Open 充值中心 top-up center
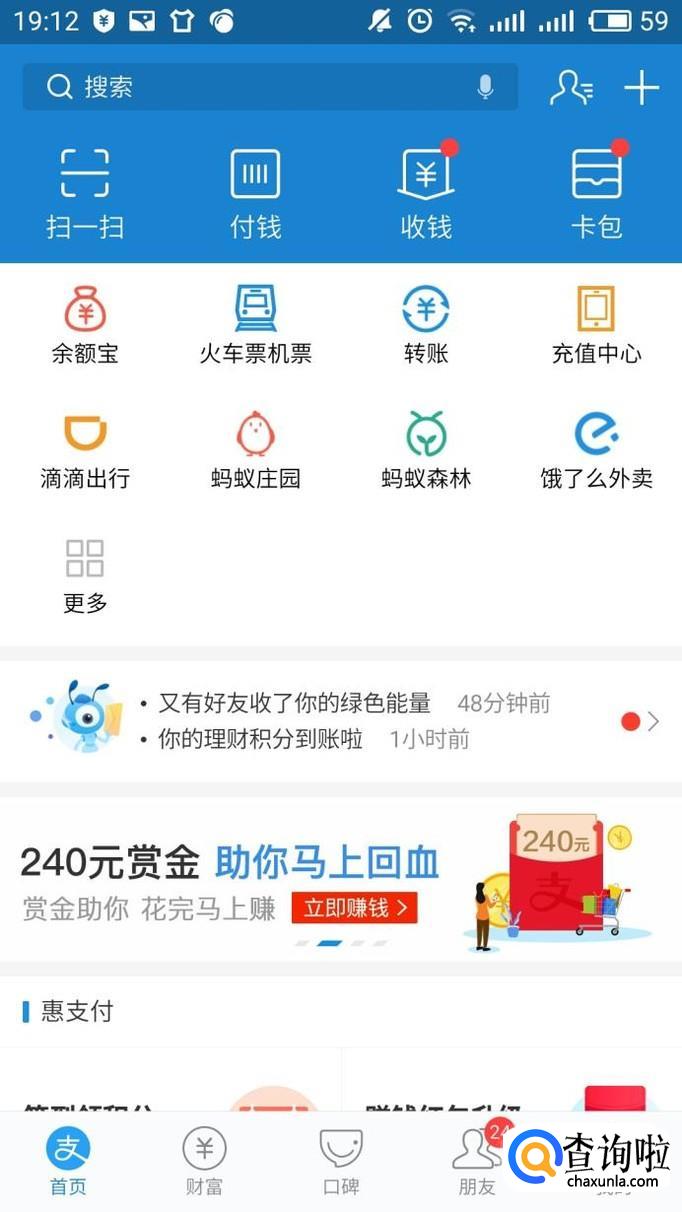The image size is (682, 1212). click(597, 323)
